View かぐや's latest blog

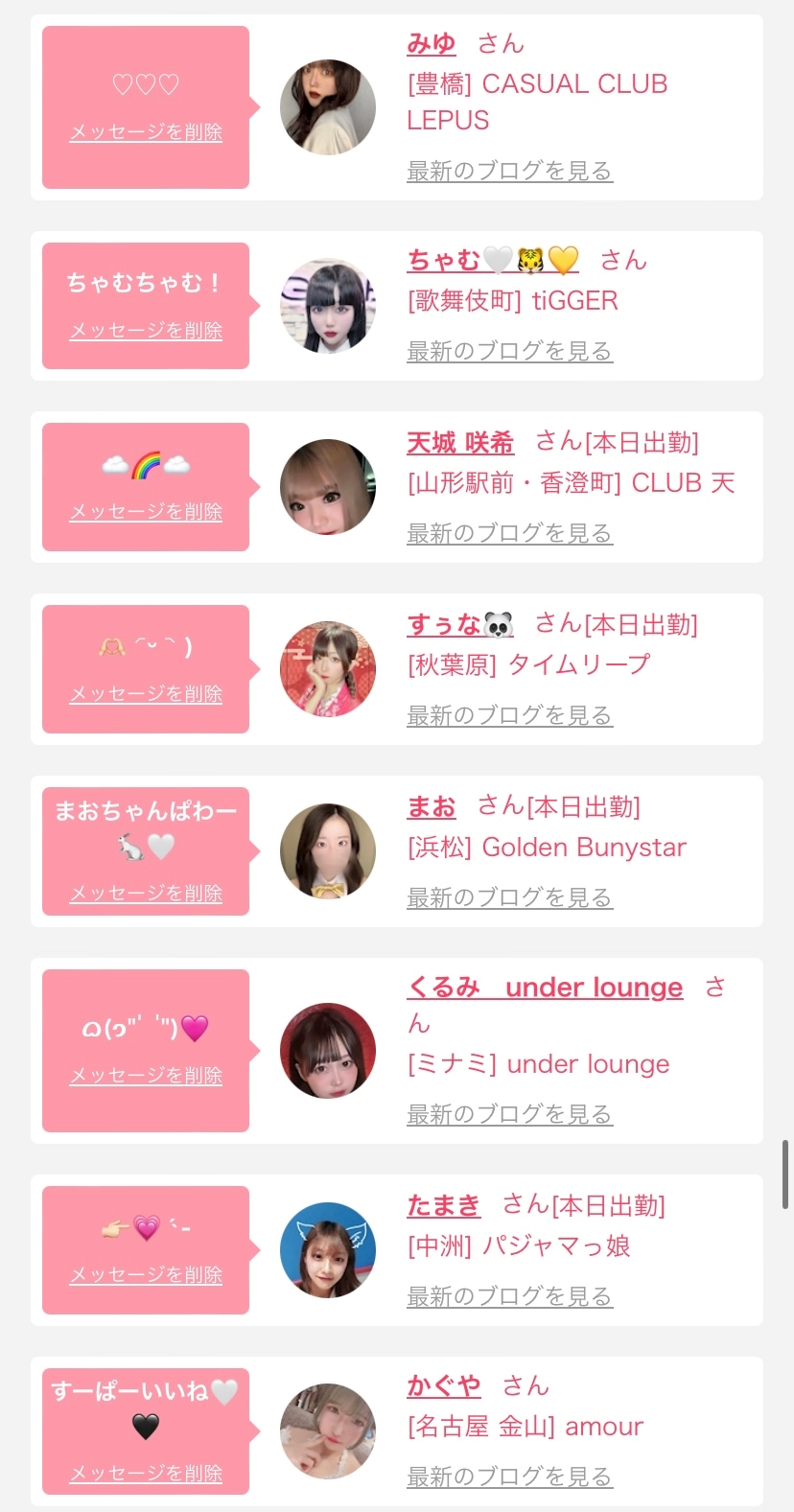[x=509, y=1477]
